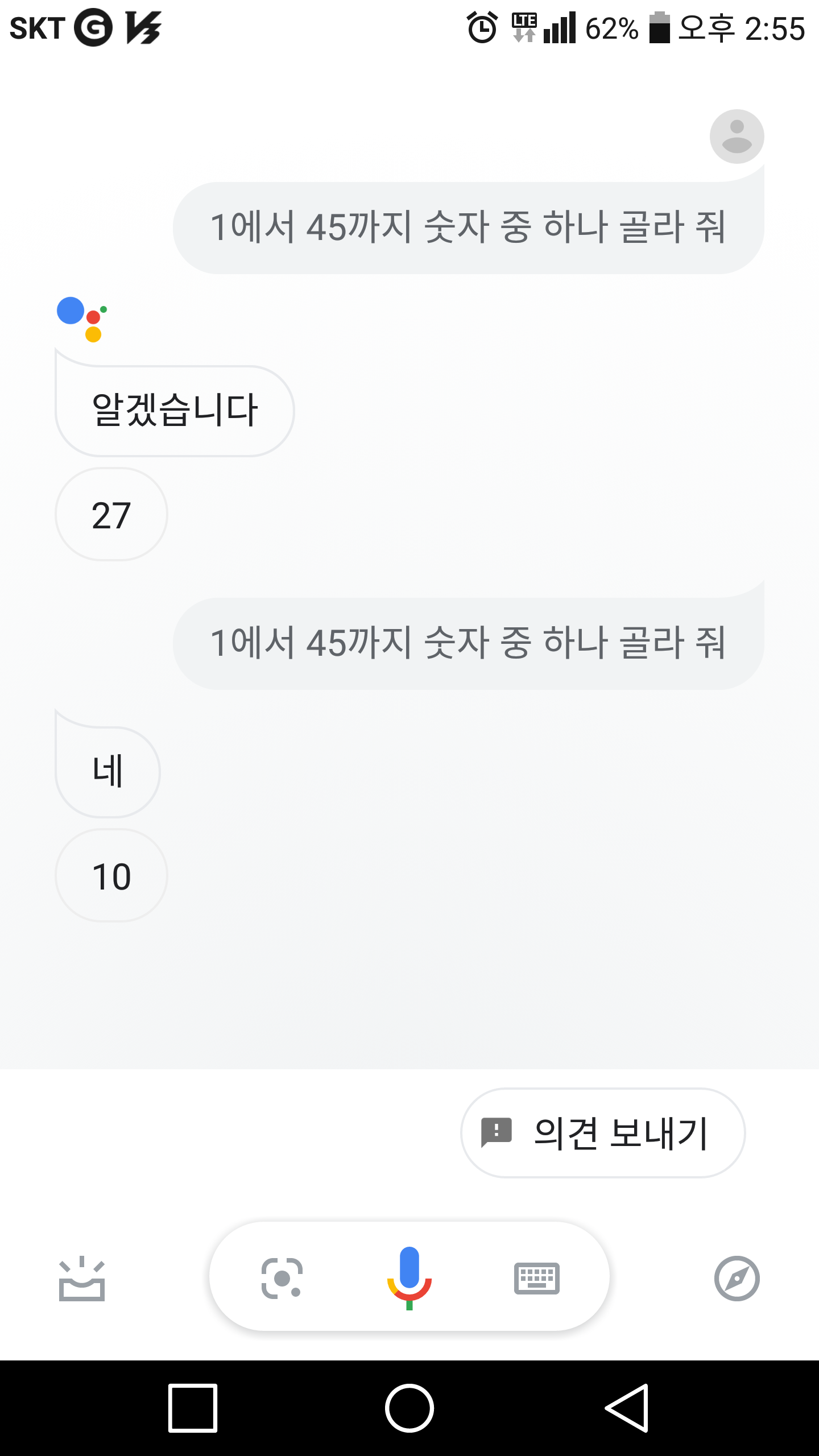Go back with the system back button
819x1456 pixels.
point(627,1408)
